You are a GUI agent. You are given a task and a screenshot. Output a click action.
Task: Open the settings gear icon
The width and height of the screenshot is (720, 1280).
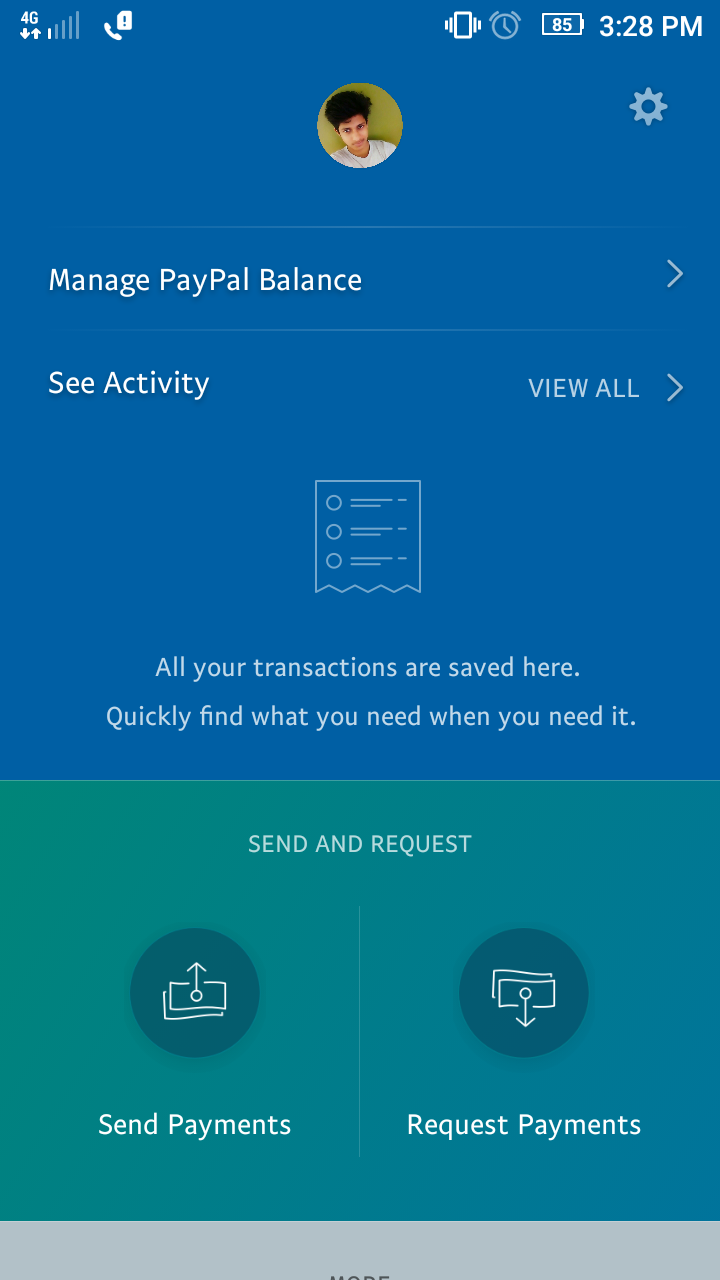(x=648, y=106)
